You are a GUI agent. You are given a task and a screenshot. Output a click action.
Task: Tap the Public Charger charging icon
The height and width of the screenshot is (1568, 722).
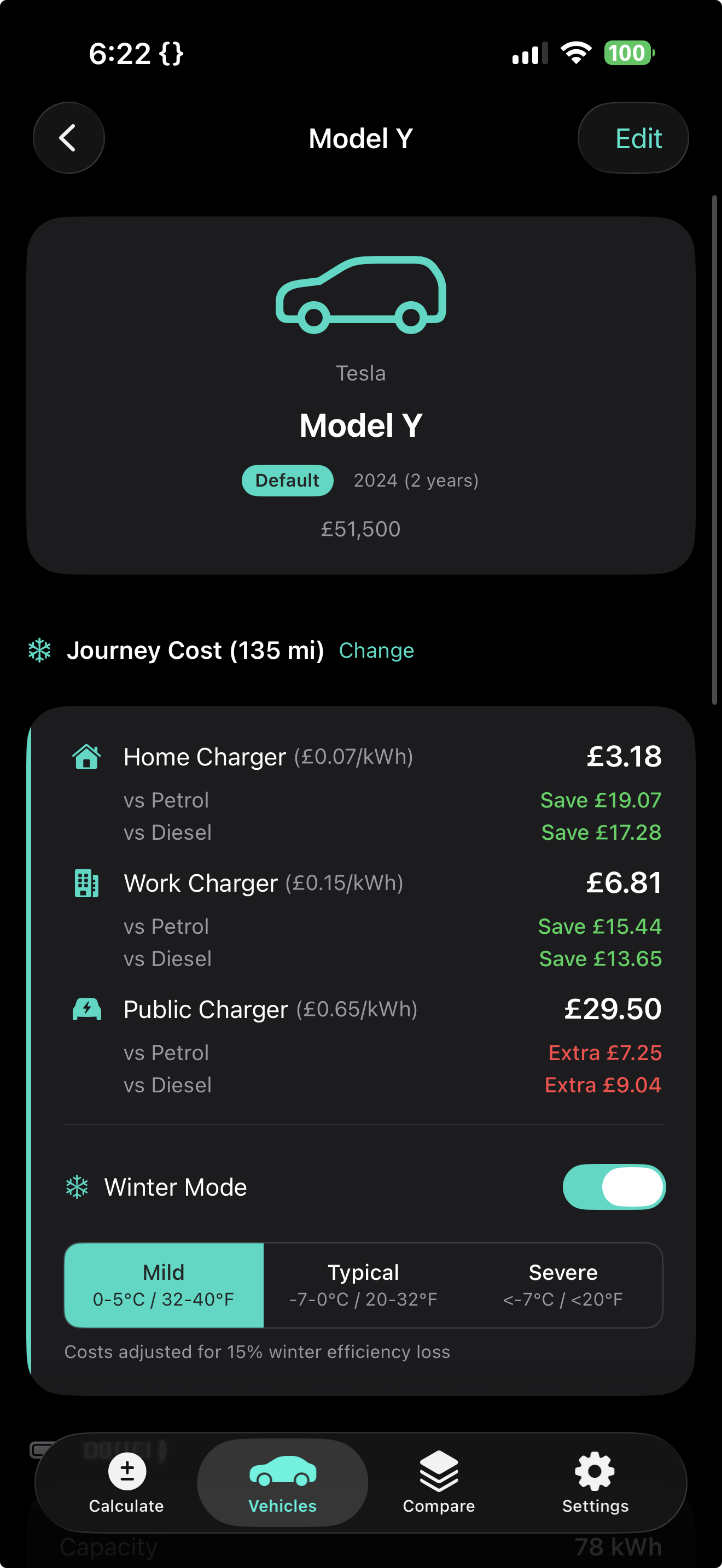pos(86,1009)
